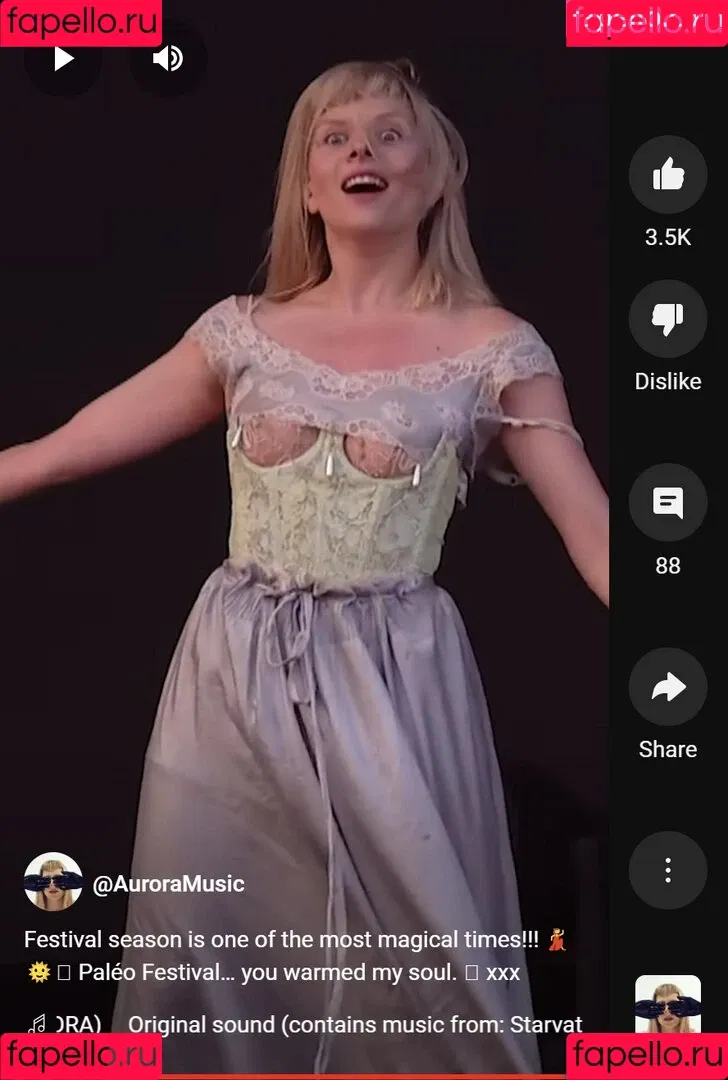Open the Original sound track link
The height and width of the screenshot is (1080, 728).
coord(355,1024)
